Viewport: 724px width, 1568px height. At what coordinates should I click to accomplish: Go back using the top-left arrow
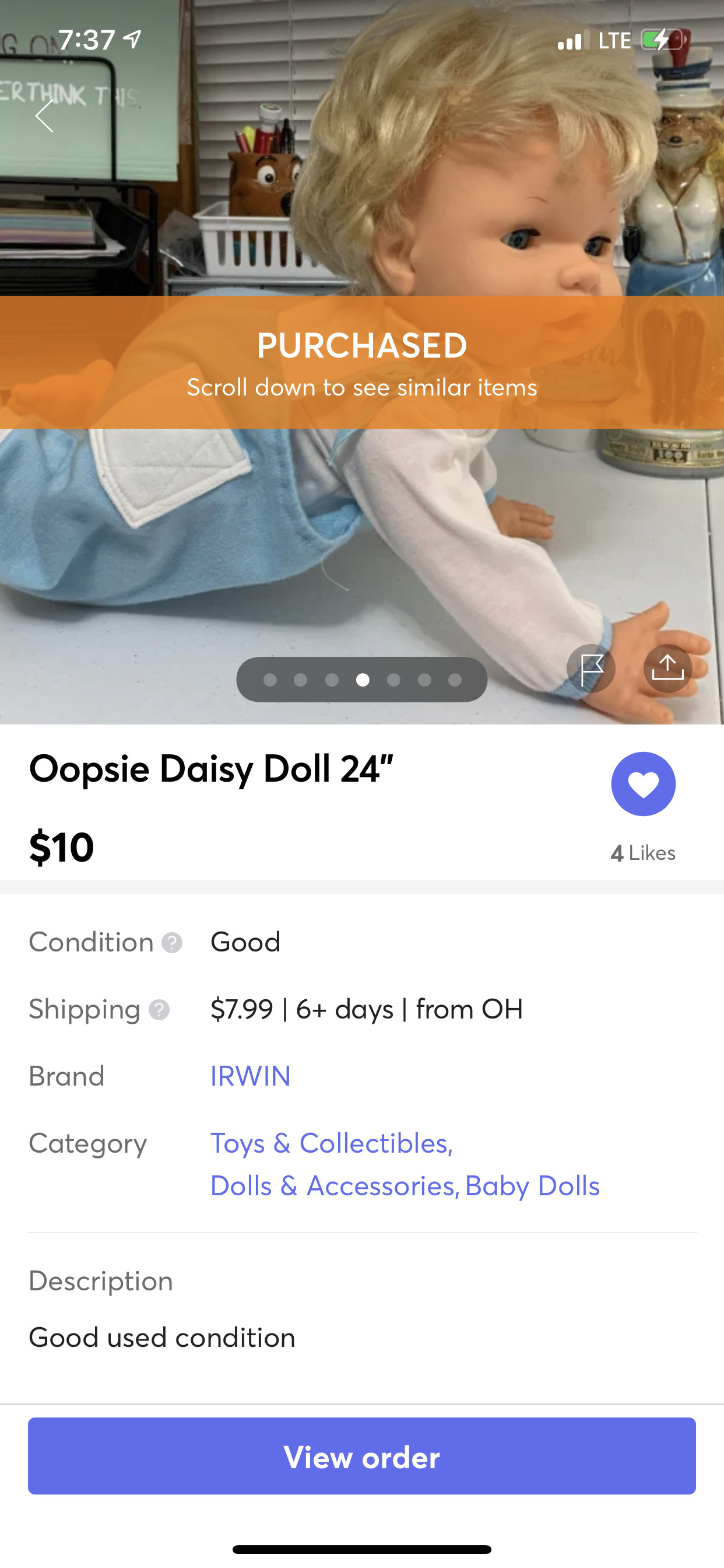point(44,116)
